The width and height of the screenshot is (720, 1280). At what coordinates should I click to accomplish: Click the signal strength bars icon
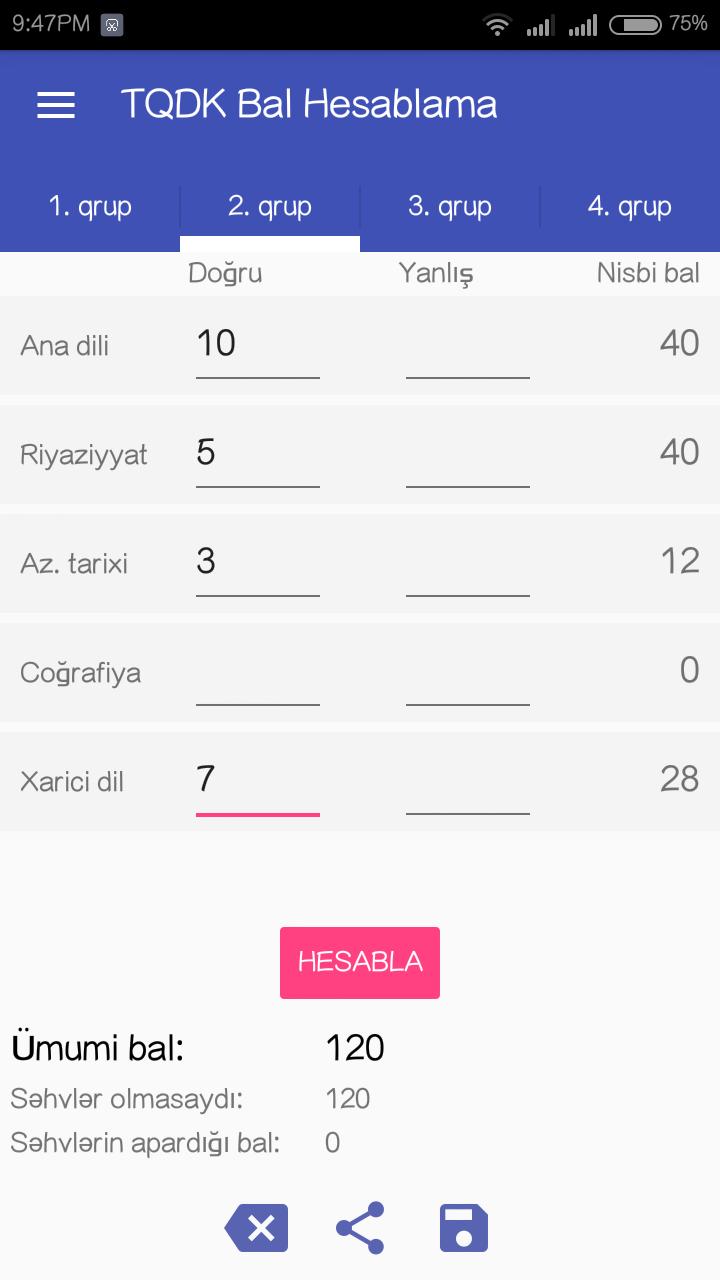(x=540, y=26)
